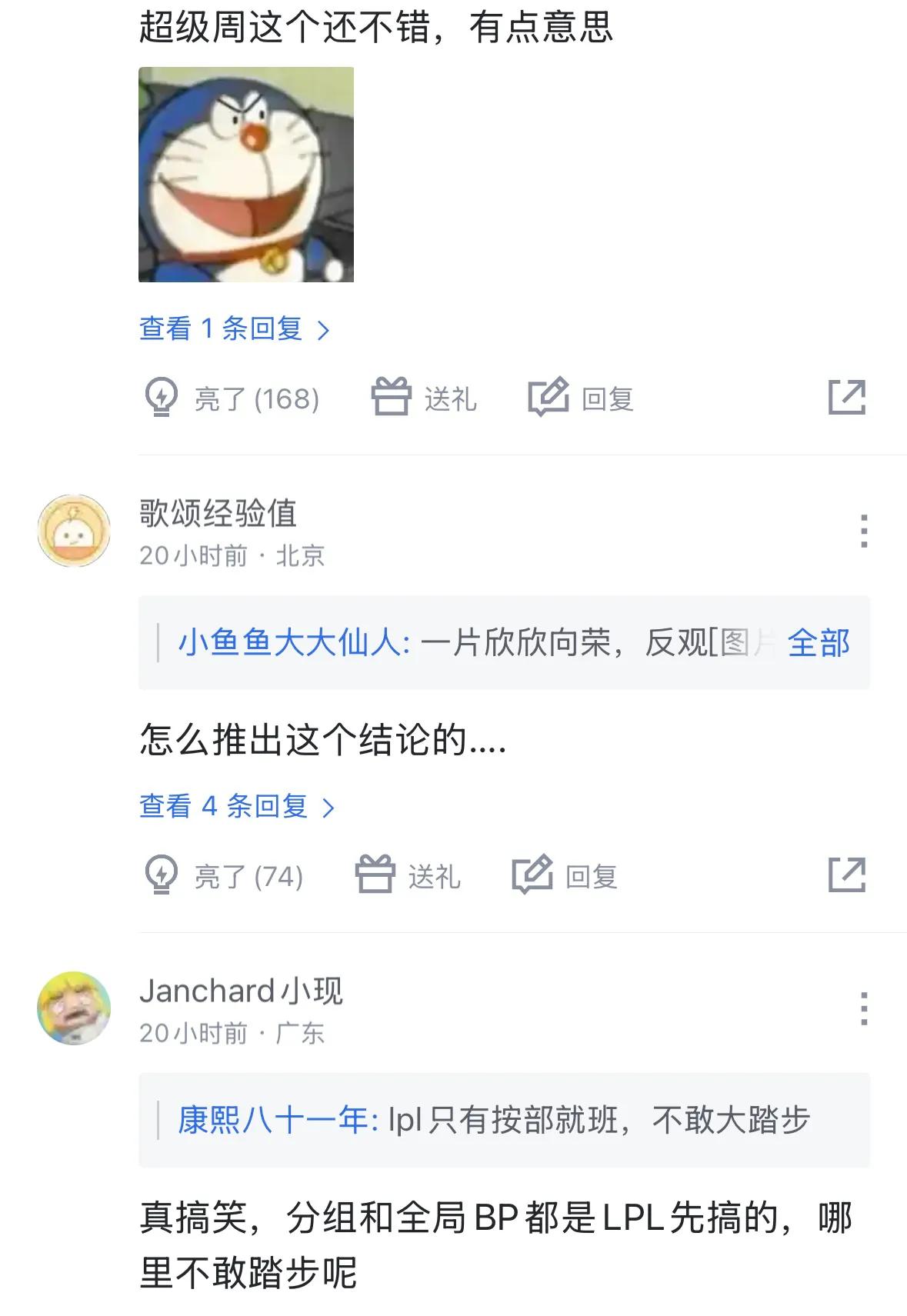Open 歌颂经验值's profile avatar
Viewport: 907px width, 1316px height.
coord(74,531)
